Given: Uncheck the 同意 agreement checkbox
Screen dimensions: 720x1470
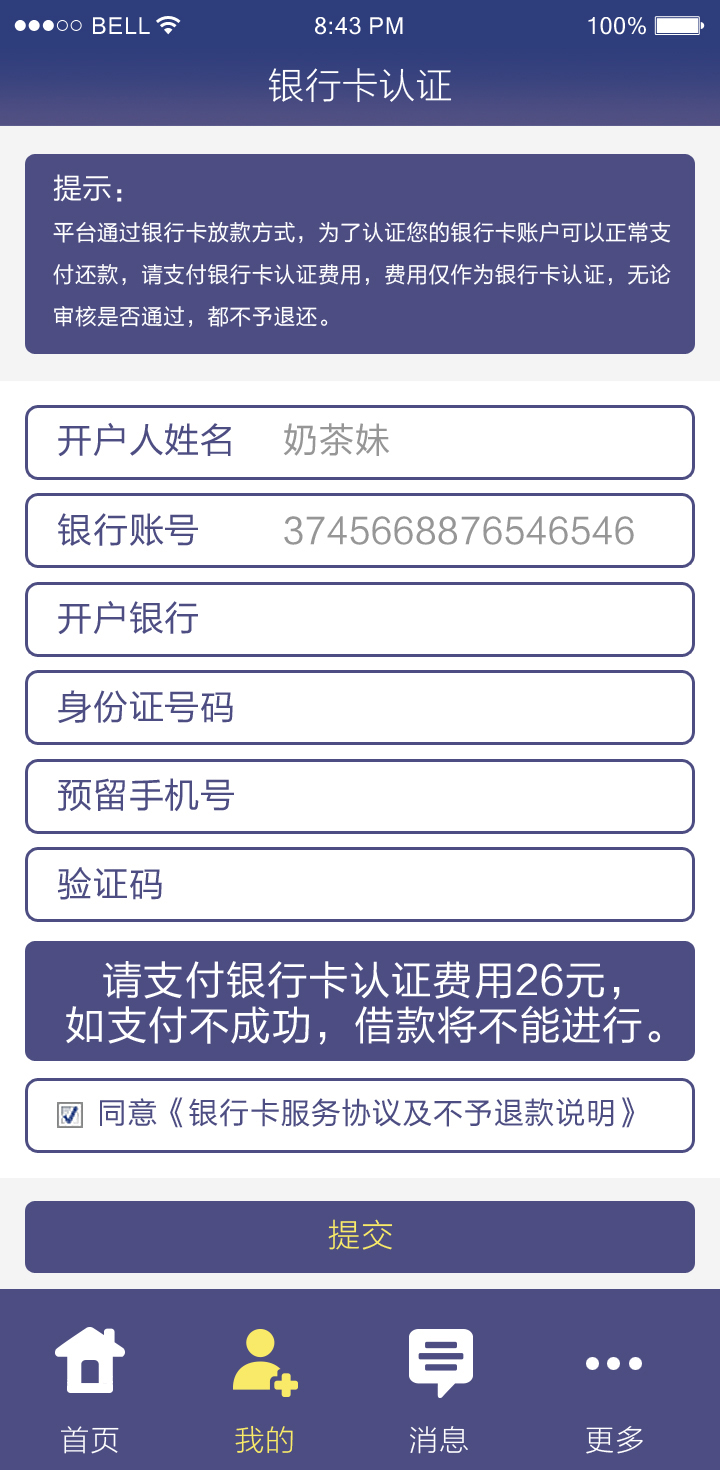Looking at the screenshot, I should pos(70,1114).
